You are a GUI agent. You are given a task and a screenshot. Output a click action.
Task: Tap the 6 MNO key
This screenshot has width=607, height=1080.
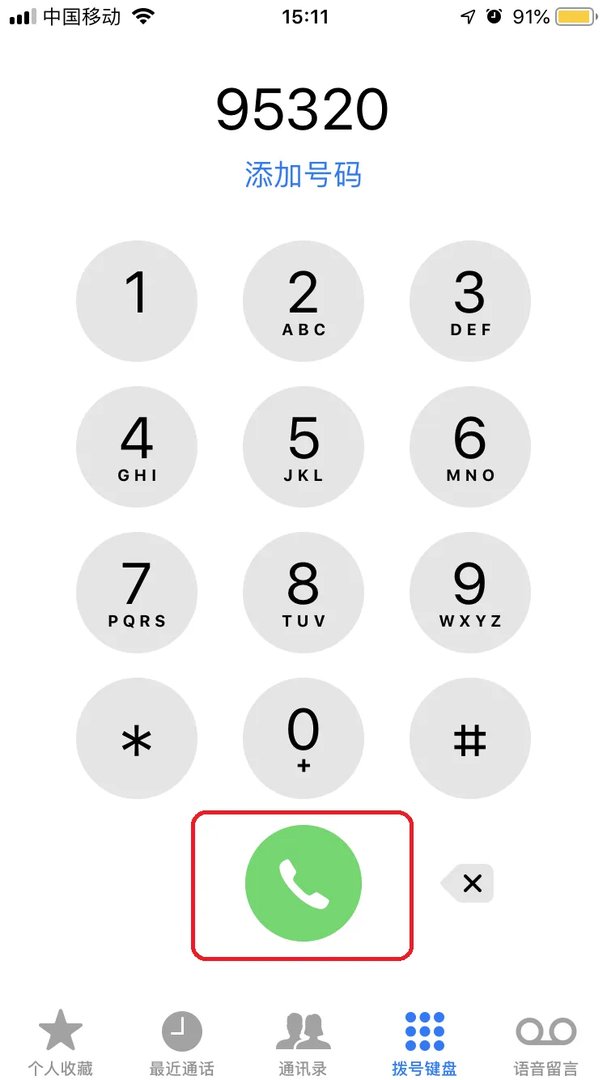(x=469, y=447)
